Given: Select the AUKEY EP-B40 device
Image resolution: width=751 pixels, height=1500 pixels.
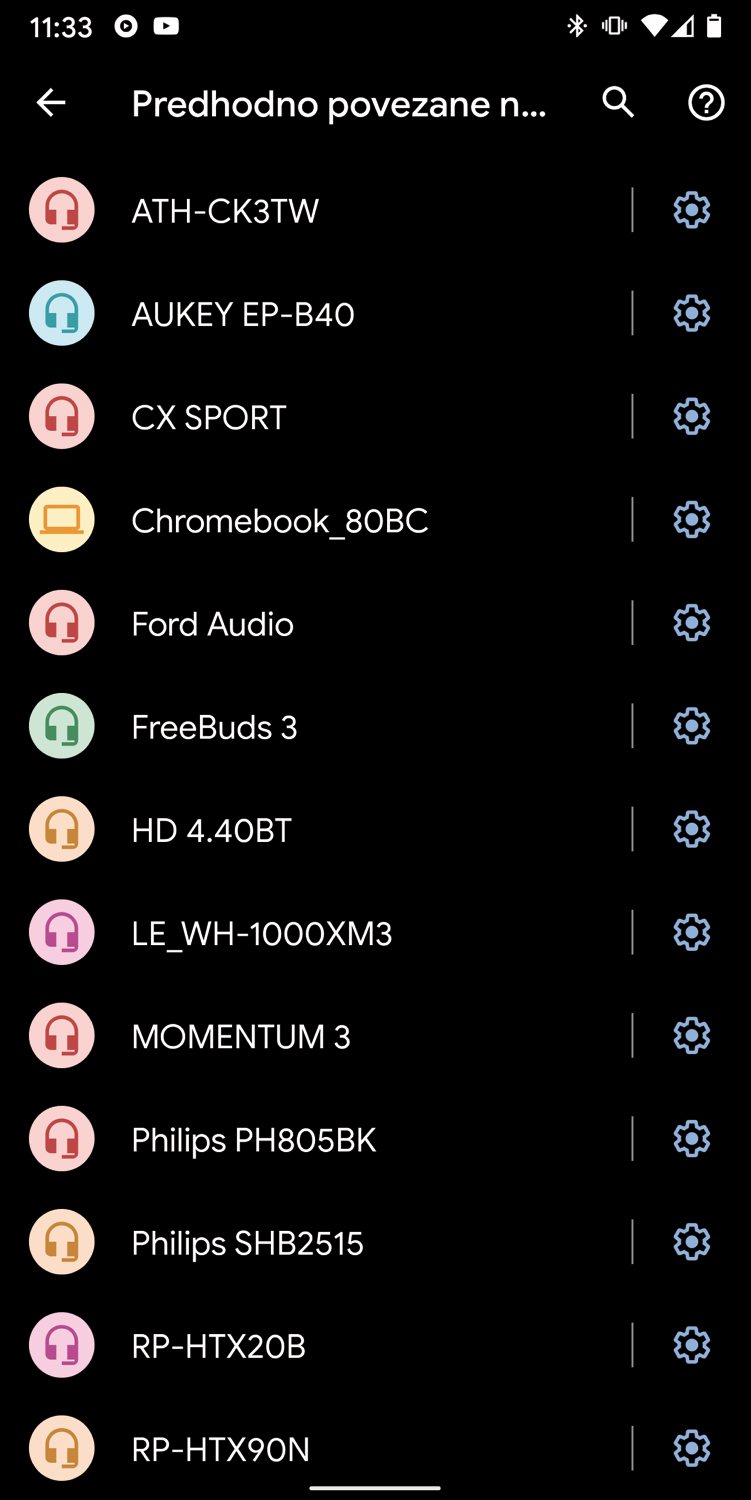Looking at the screenshot, I should click(x=316, y=314).
